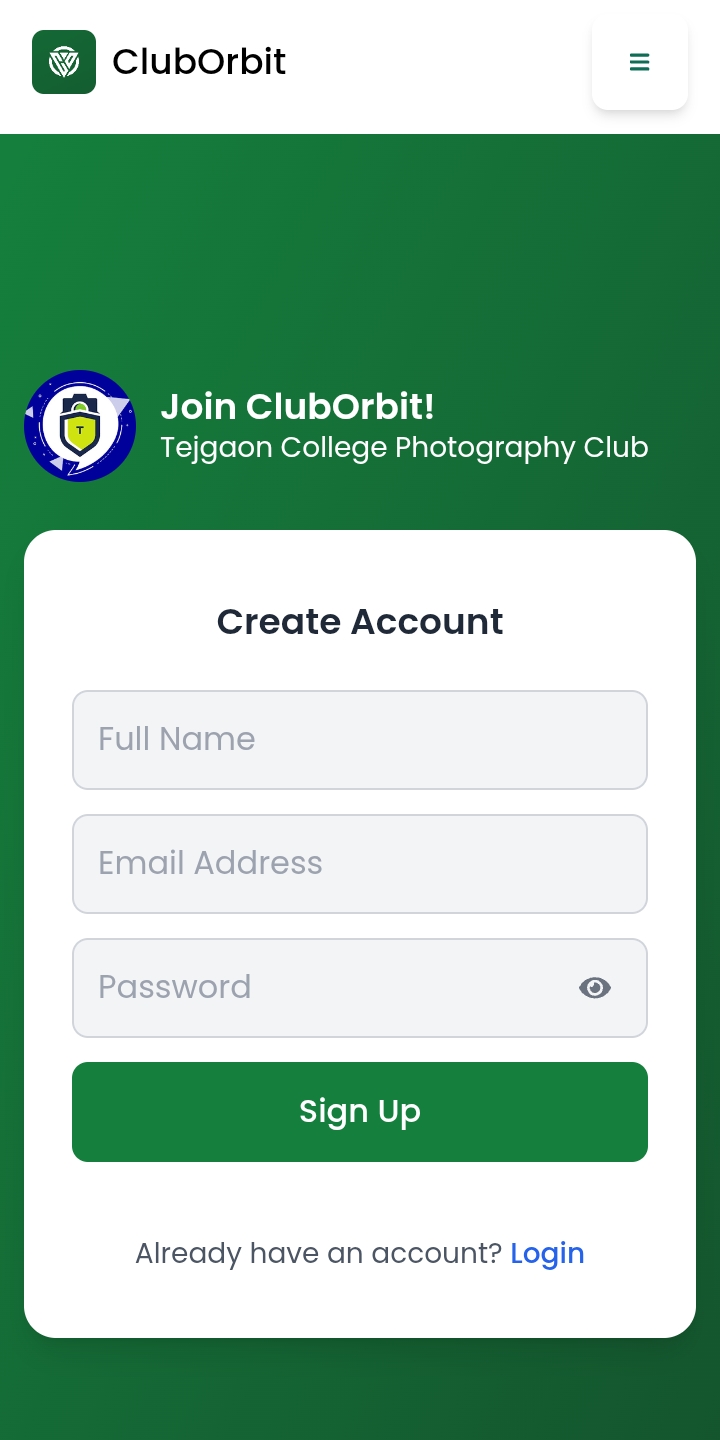Toggle password visibility eye icon
Image resolution: width=720 pixels, height=1440 pixels.
[x=595, y=988]
